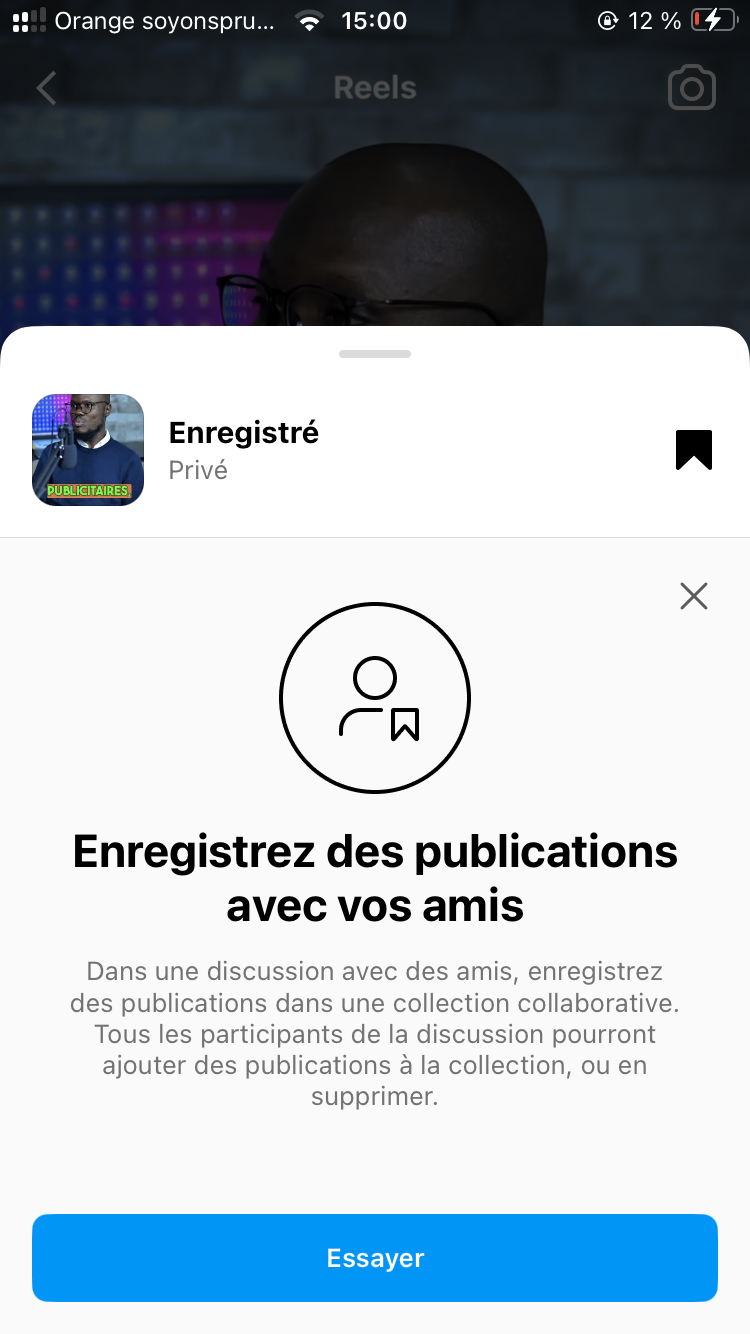Image resolution: width=750 pixels, height=1334 pixels.
Task: Dismiss the collaborative collection prompt
Action: click(x=693, y=597)
